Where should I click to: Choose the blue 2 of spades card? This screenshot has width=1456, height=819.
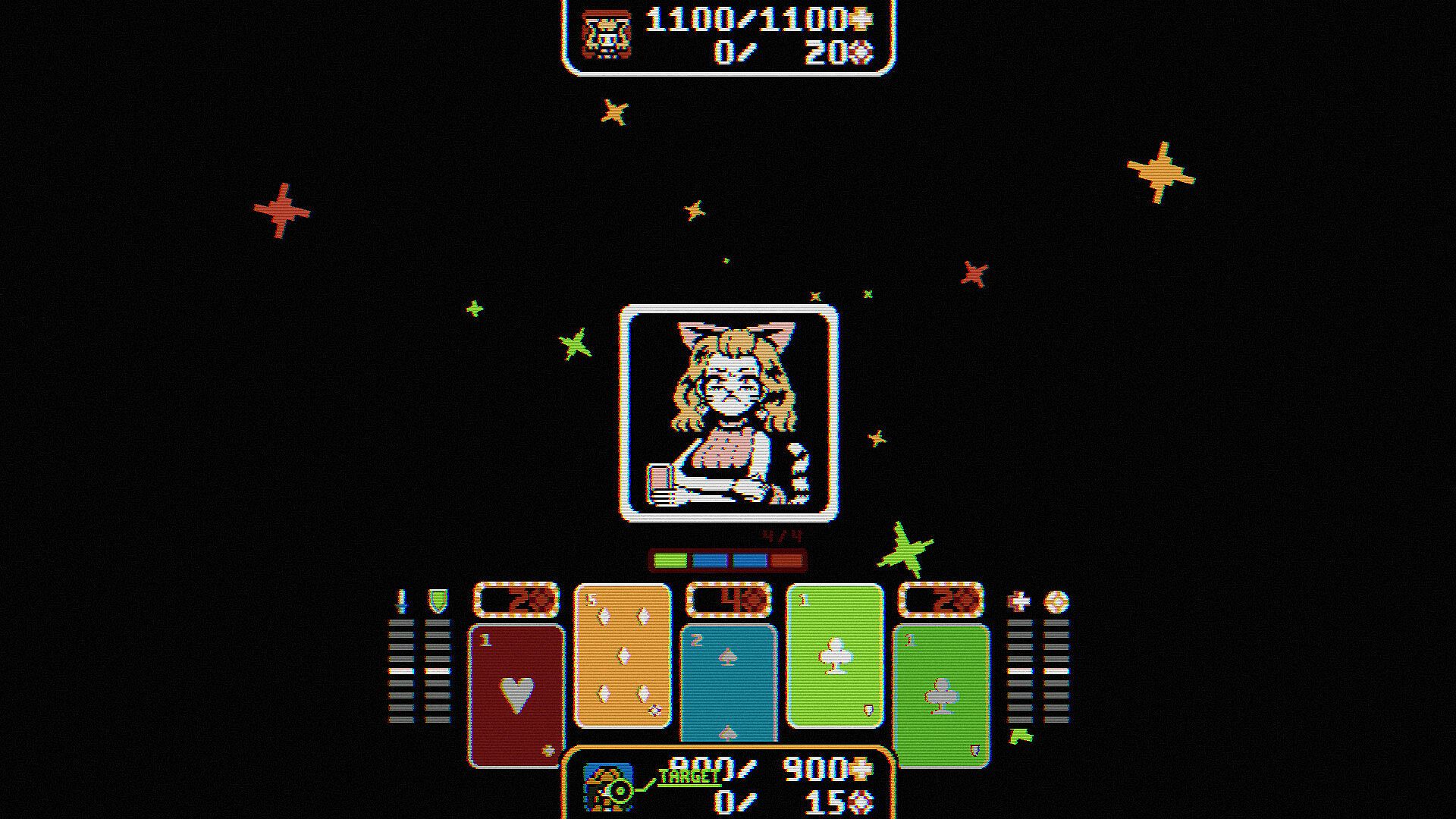[728, 682]
